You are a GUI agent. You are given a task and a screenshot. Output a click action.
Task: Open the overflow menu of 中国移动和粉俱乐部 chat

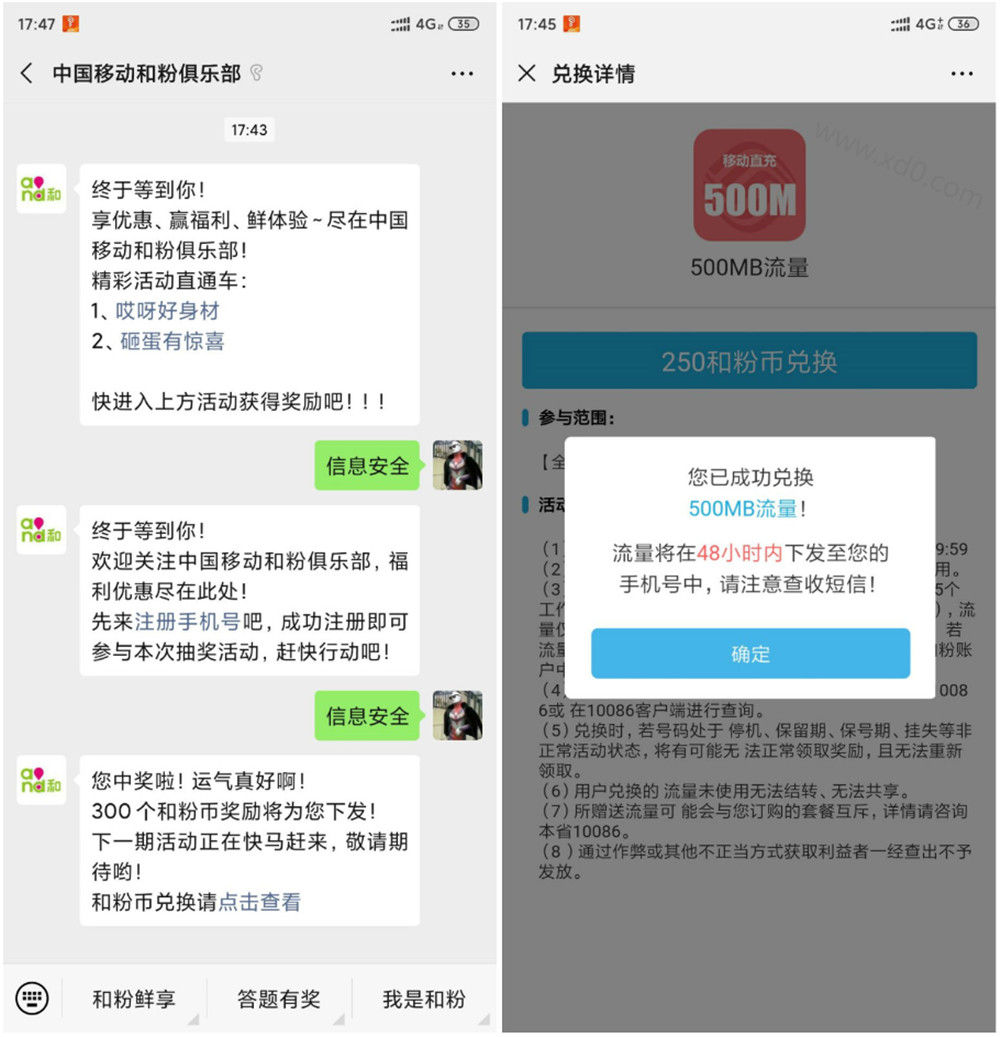[x=462, y=73]
